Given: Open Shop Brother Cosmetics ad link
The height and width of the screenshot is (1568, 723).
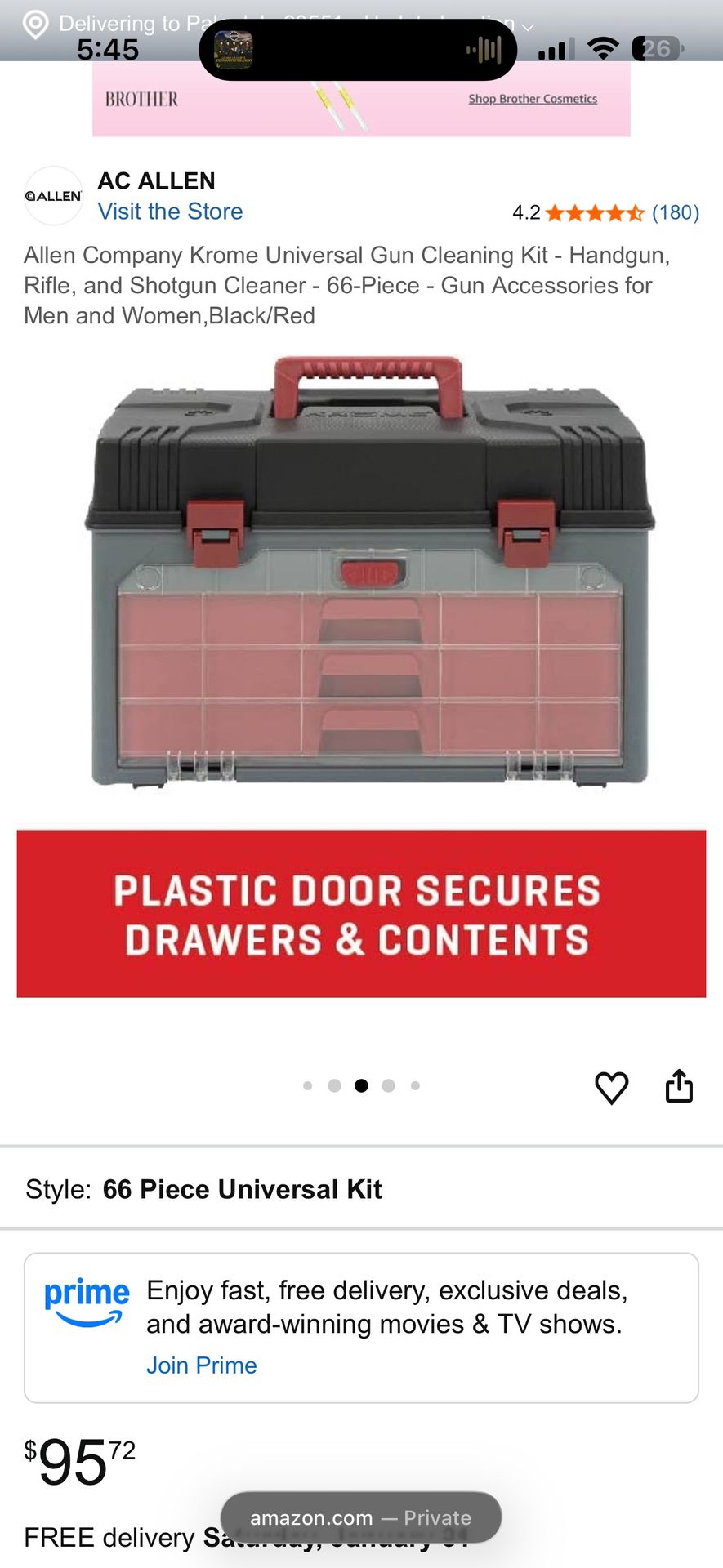Looking at the screenshot, I should (x=533, y=99).
